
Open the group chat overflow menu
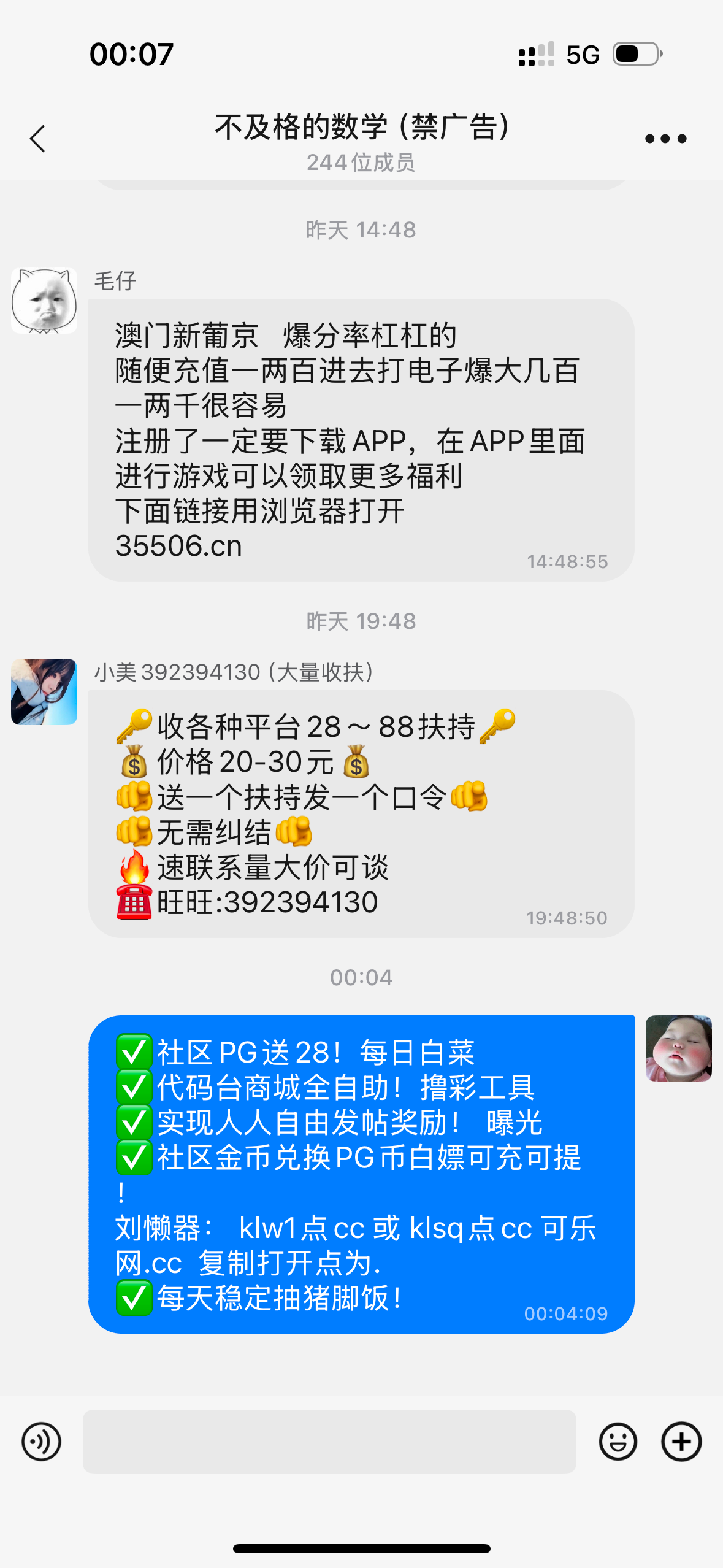[x=665, y=139]
